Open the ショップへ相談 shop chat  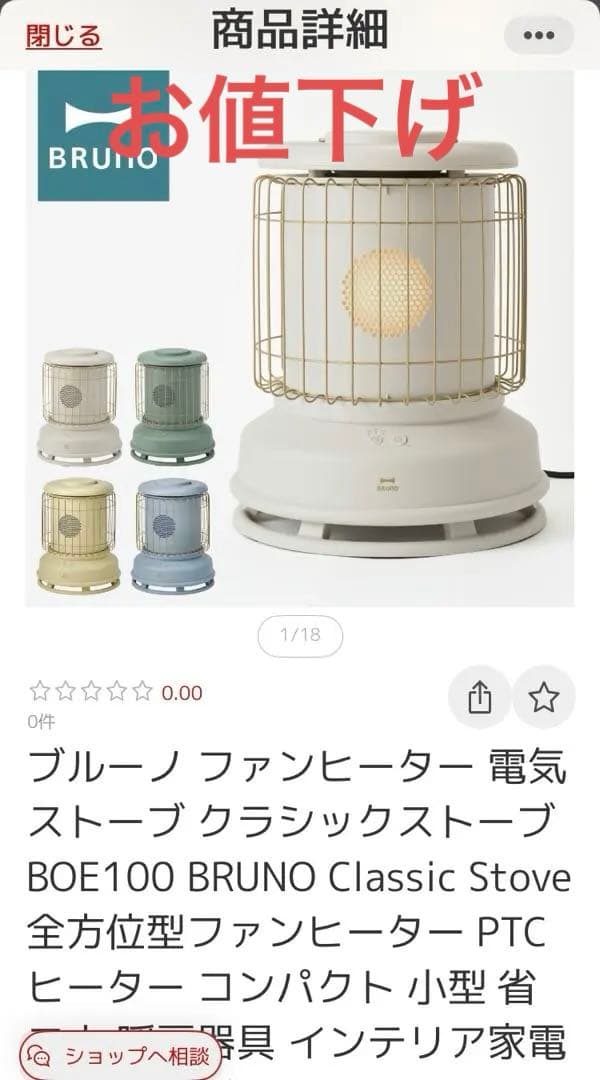point(124,1055)
